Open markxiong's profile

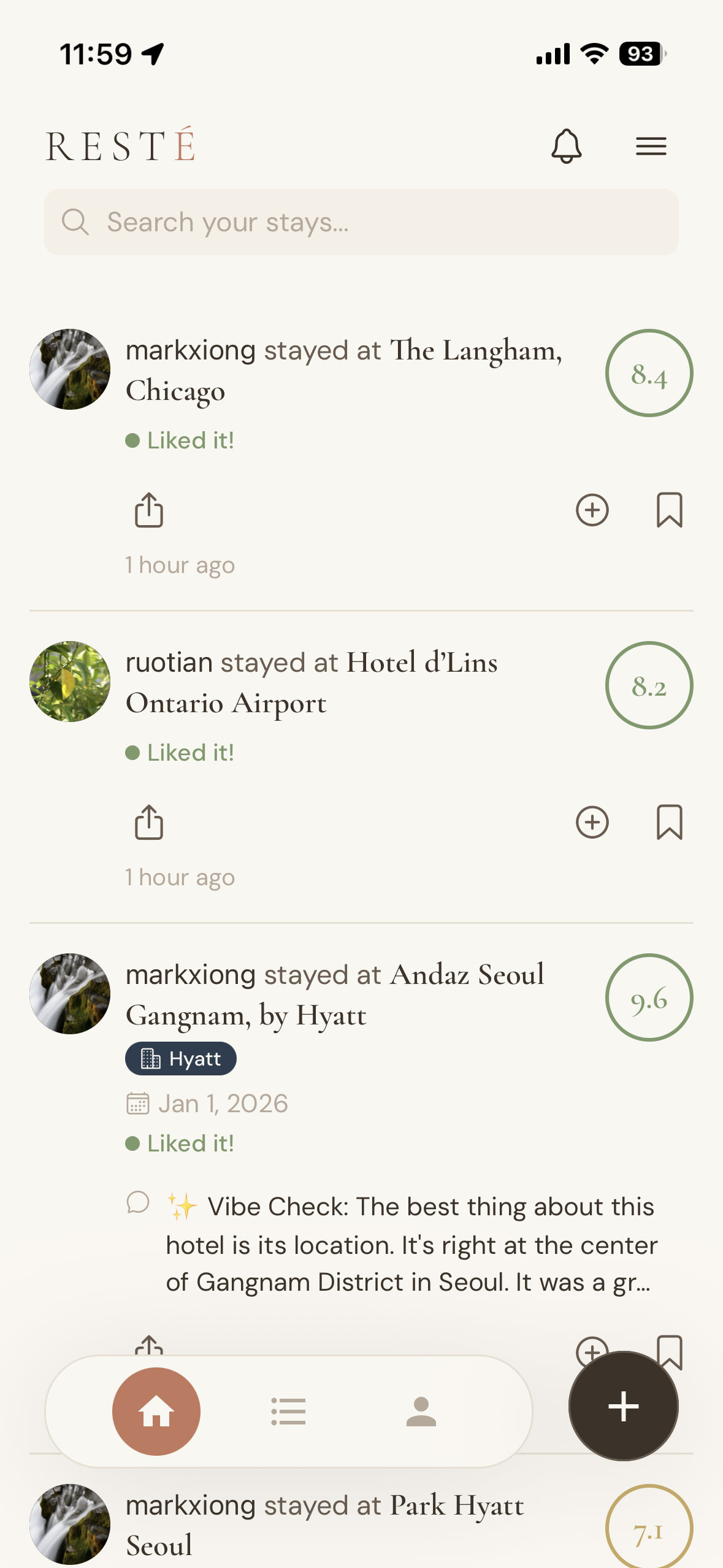[x=69, y=368]
